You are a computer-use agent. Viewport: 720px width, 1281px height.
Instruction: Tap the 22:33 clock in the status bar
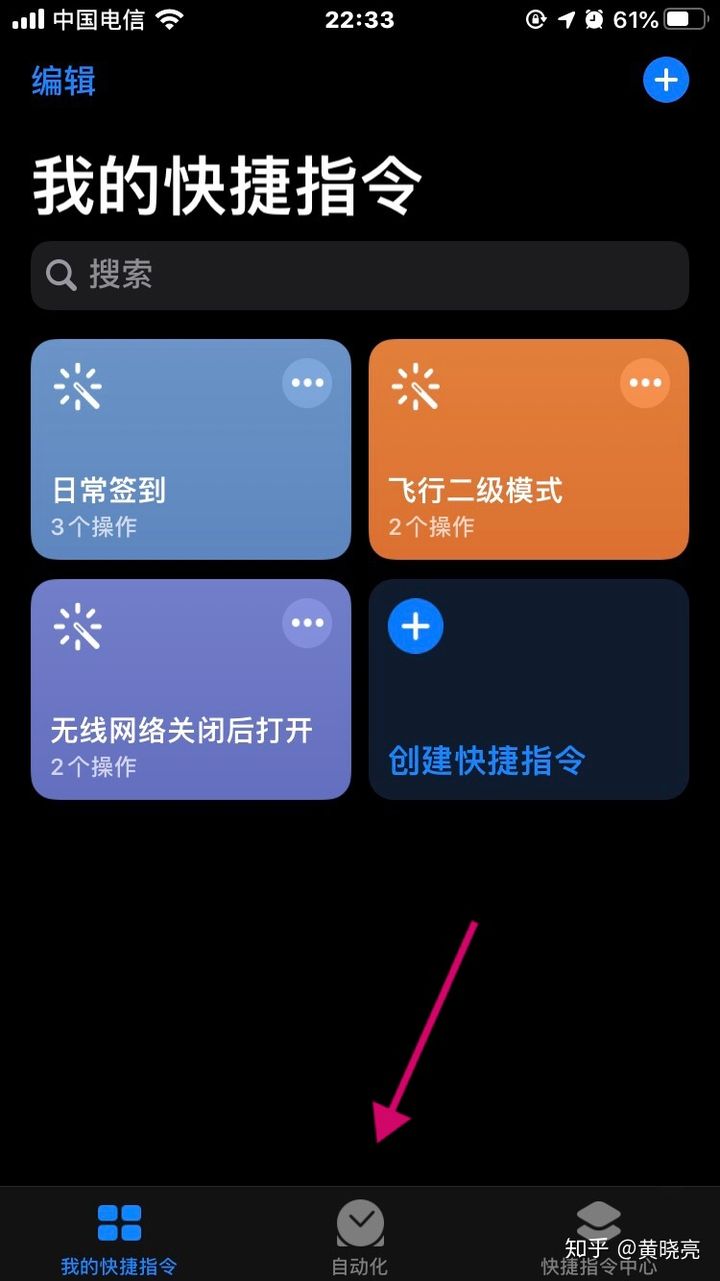click(x=360, y=18)
